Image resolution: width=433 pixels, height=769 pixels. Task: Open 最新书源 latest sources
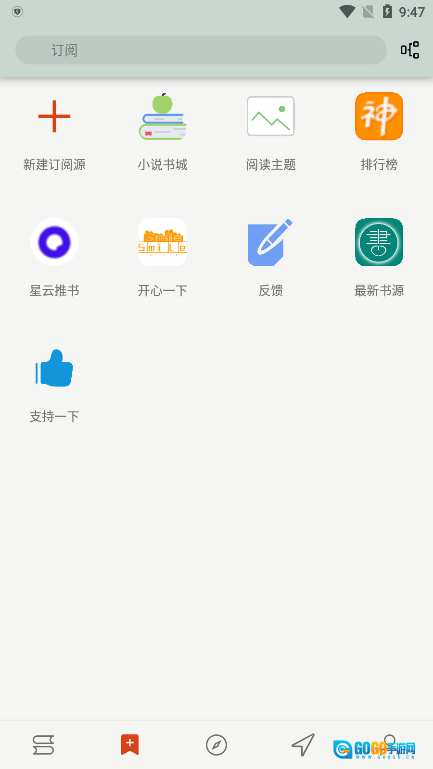pos(379,257)
